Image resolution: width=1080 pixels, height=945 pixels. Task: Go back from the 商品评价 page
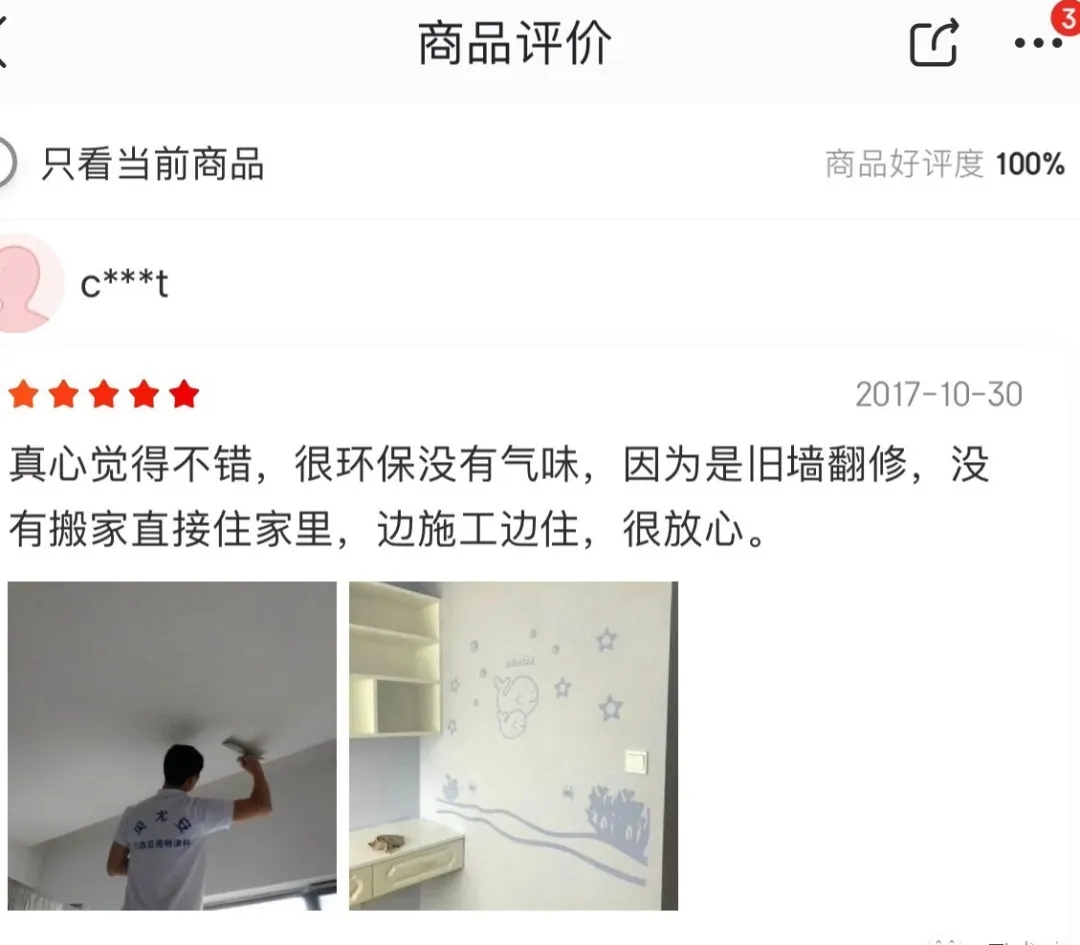point(6,45)
